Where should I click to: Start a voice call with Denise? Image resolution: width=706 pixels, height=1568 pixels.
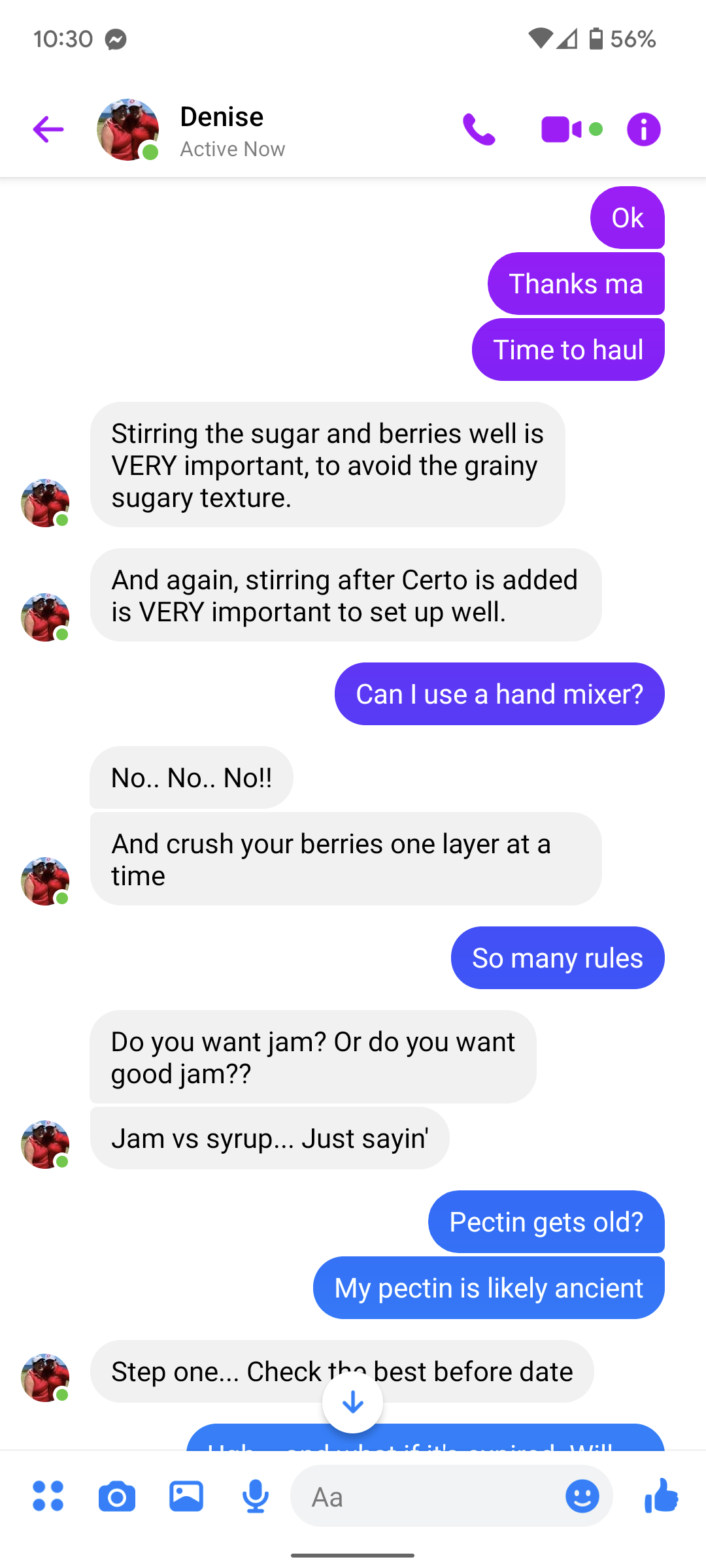click(x=479, y=129)
